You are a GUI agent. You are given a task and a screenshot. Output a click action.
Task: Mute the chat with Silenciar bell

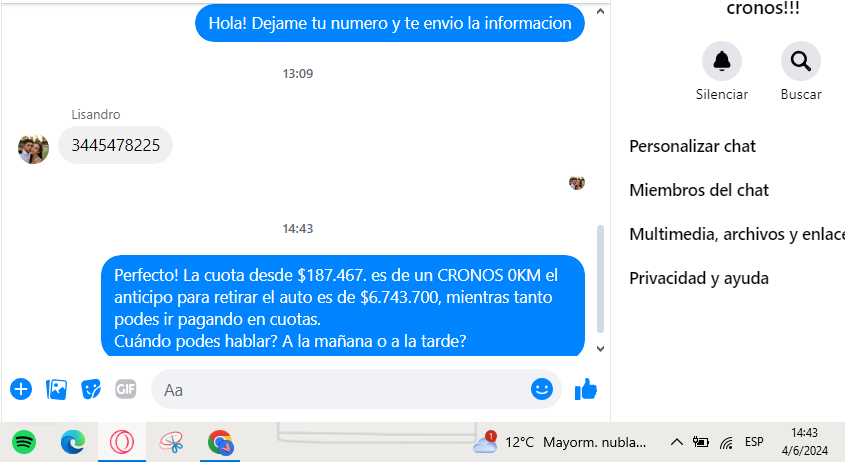pos(721,62)
